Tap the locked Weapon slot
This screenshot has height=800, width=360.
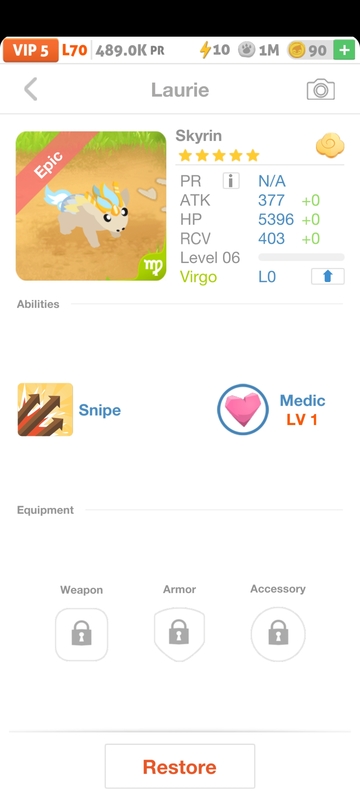tap(82, 635)
